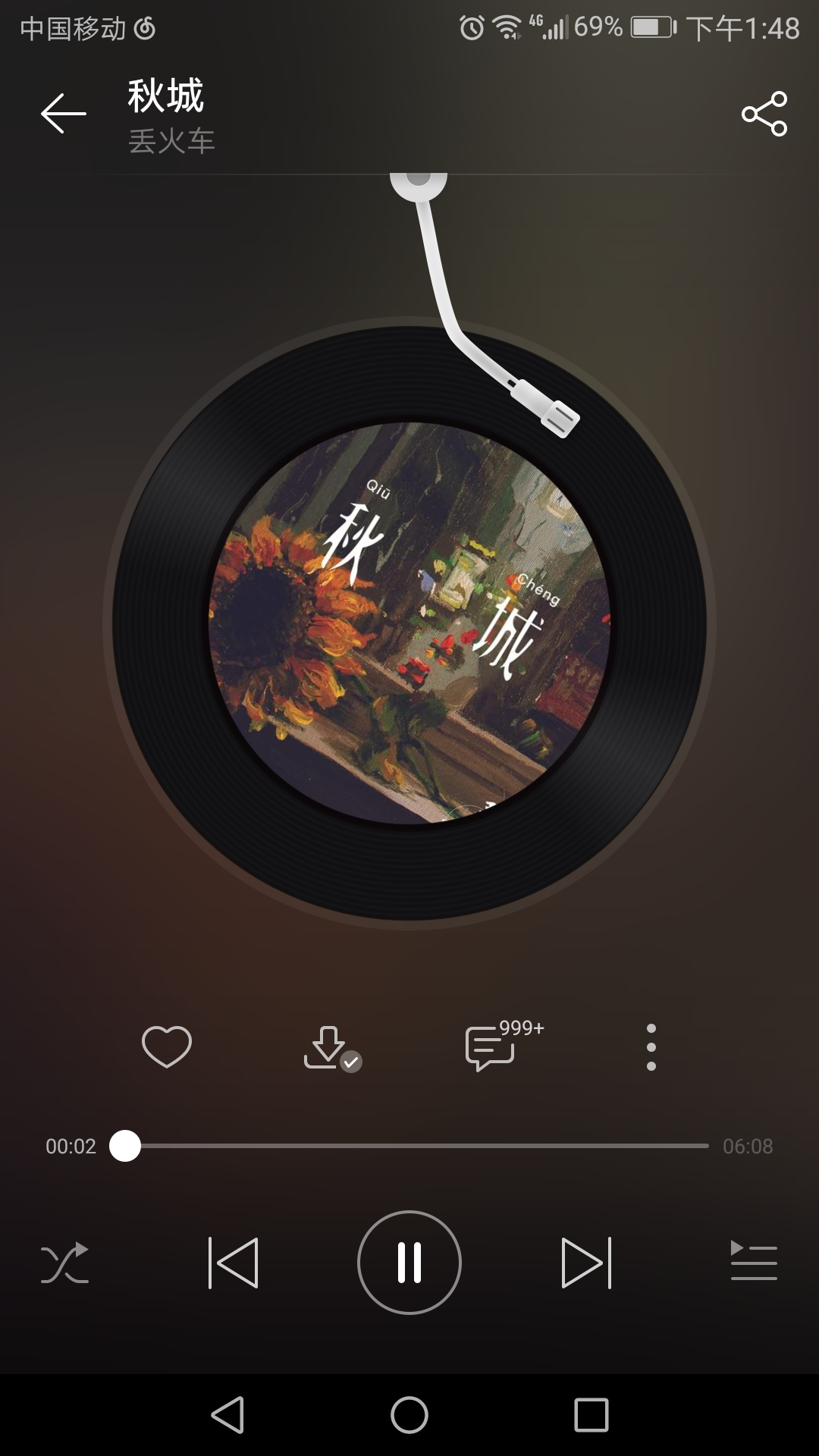
Task: Open the download options icon
Action: pyautogui.click(x=331, y=1048)
